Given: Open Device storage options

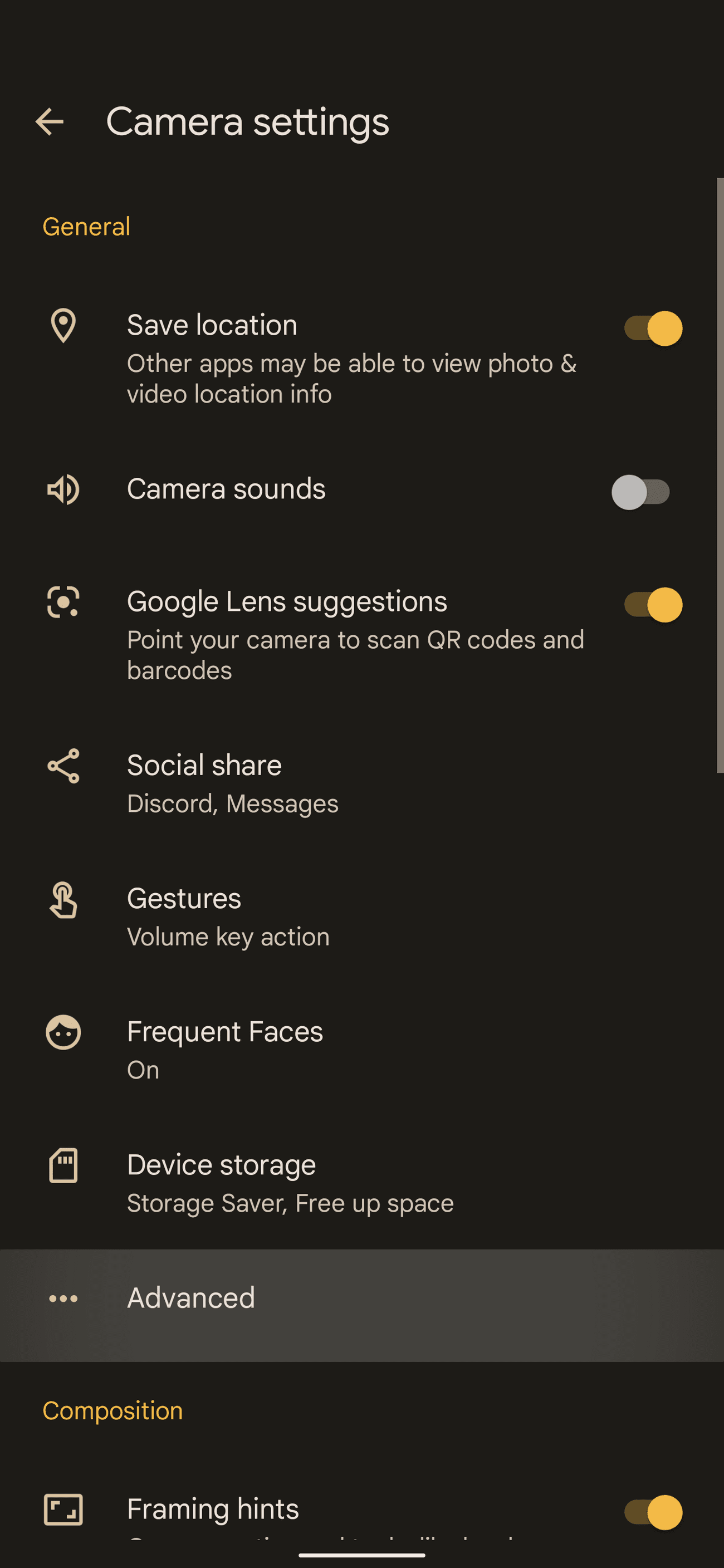Looking at the screenshot, I should click(361, 1181).
